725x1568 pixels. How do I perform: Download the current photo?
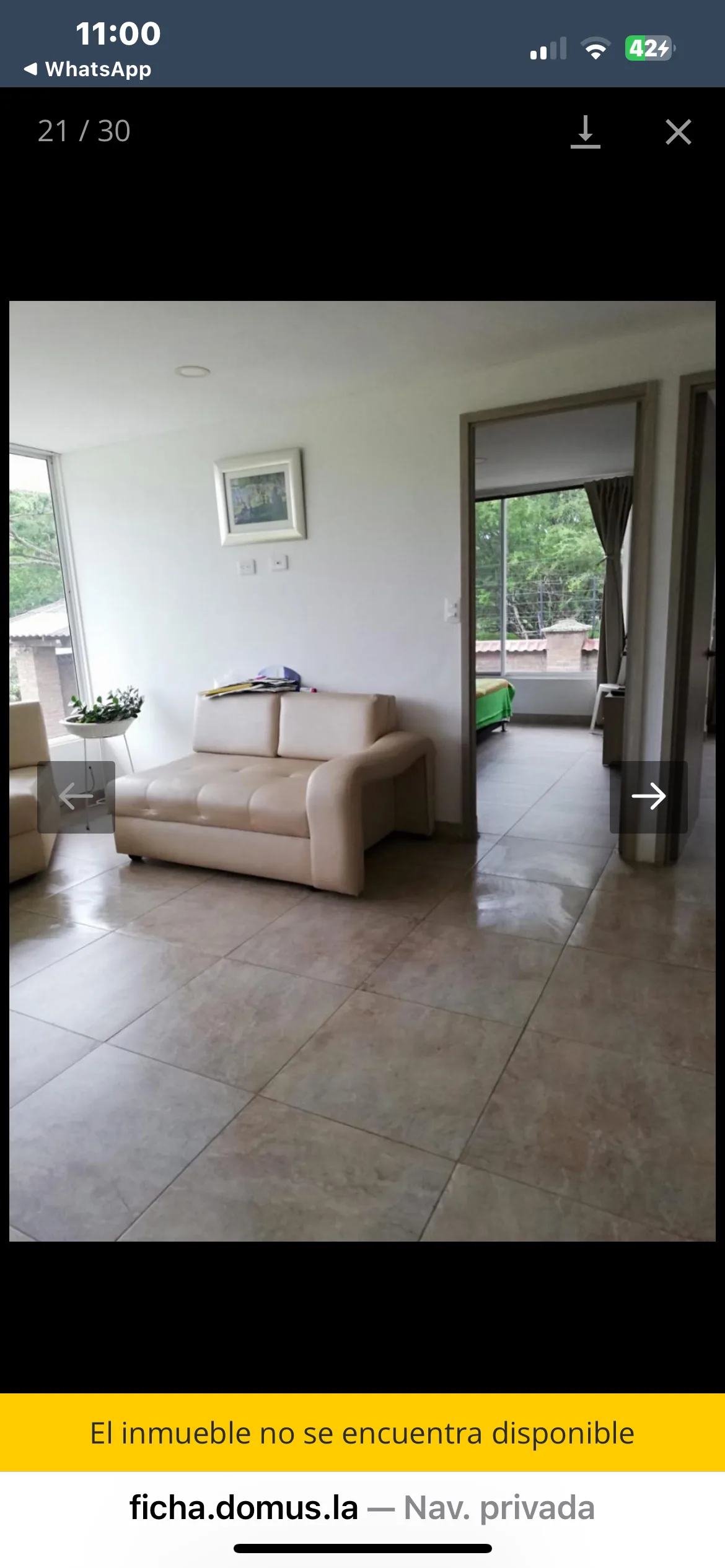tap(585, 132)
